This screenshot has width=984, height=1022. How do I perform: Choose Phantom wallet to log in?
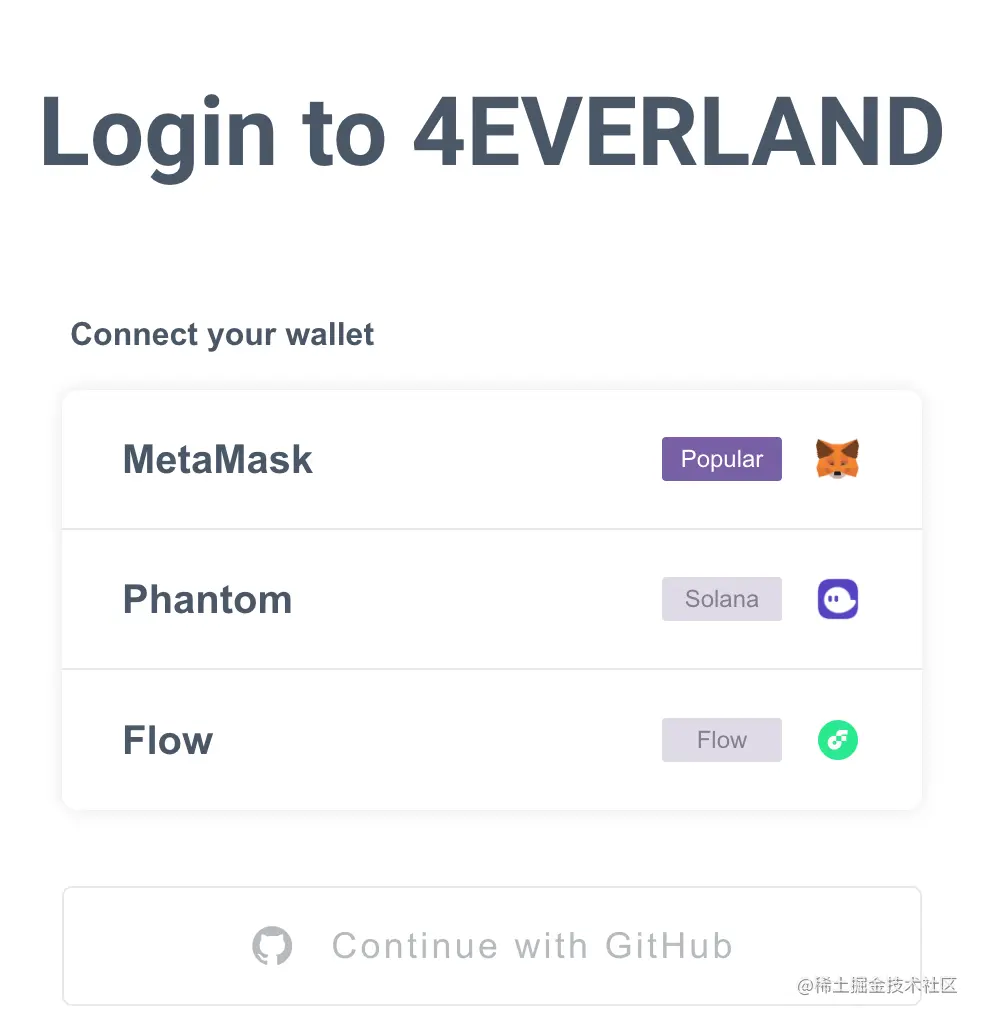click(x=490, y=600)
